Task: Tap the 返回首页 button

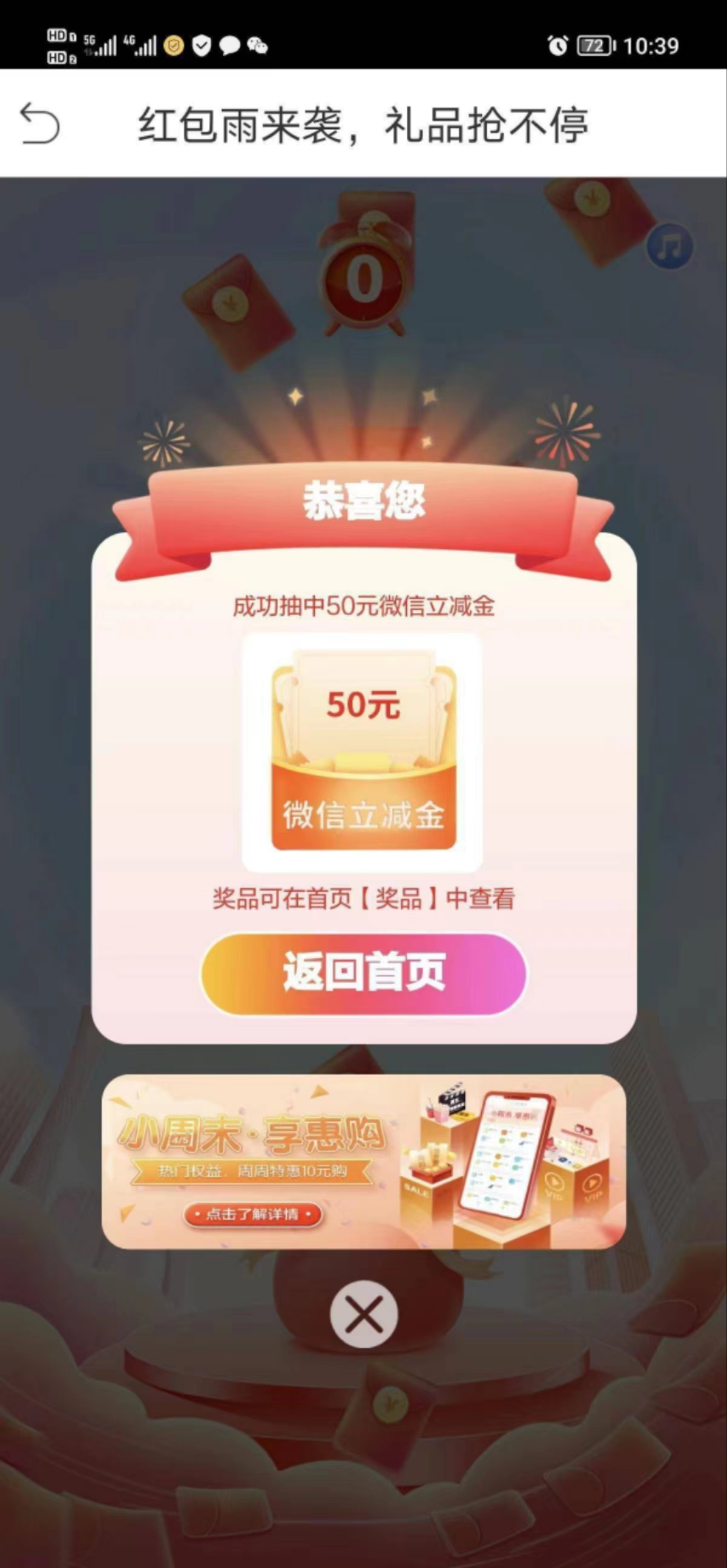Action: pyautogui.click(x=363, y=973)
